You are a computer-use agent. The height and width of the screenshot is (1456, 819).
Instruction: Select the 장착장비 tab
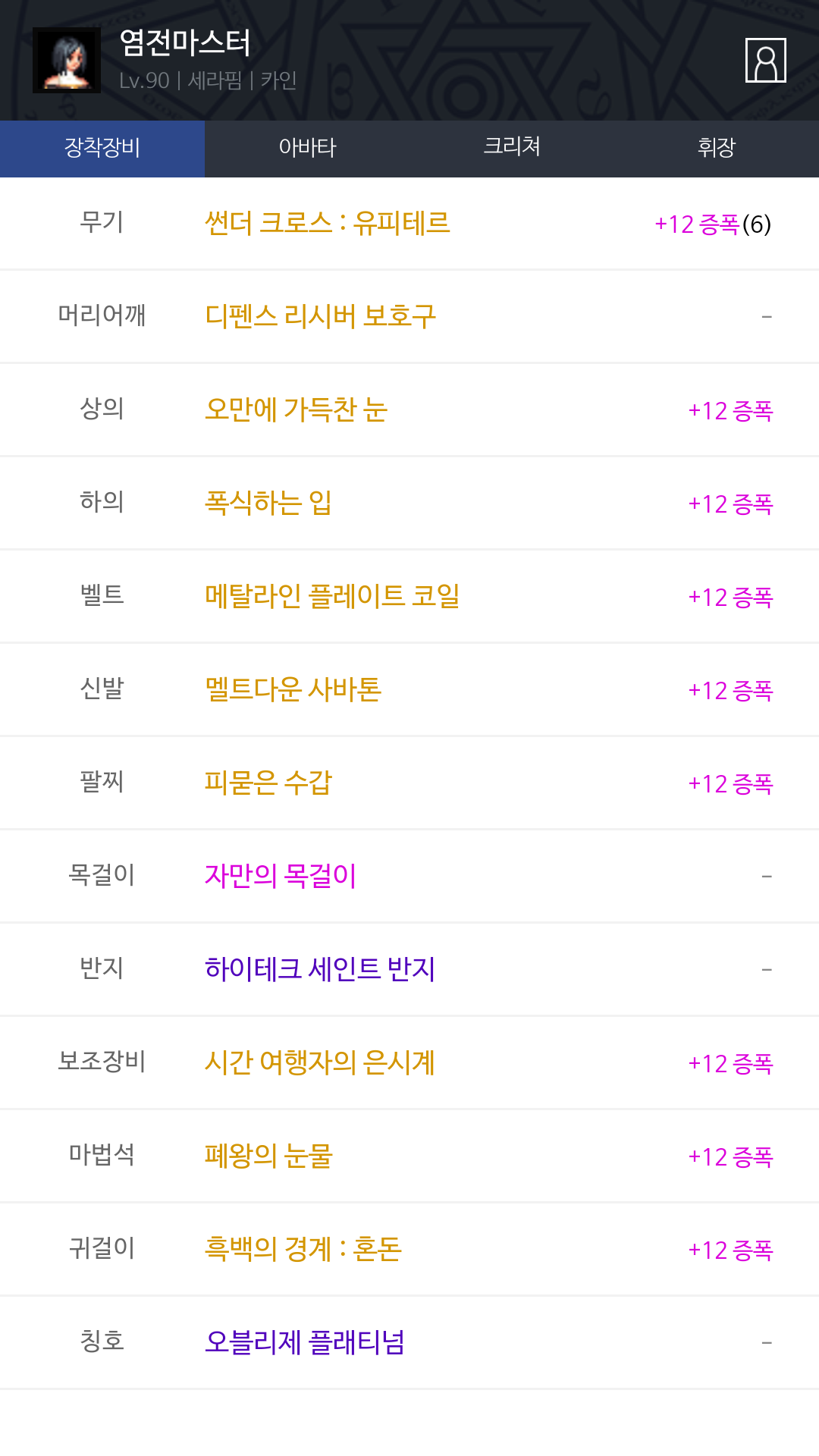[x=102, y=149]
